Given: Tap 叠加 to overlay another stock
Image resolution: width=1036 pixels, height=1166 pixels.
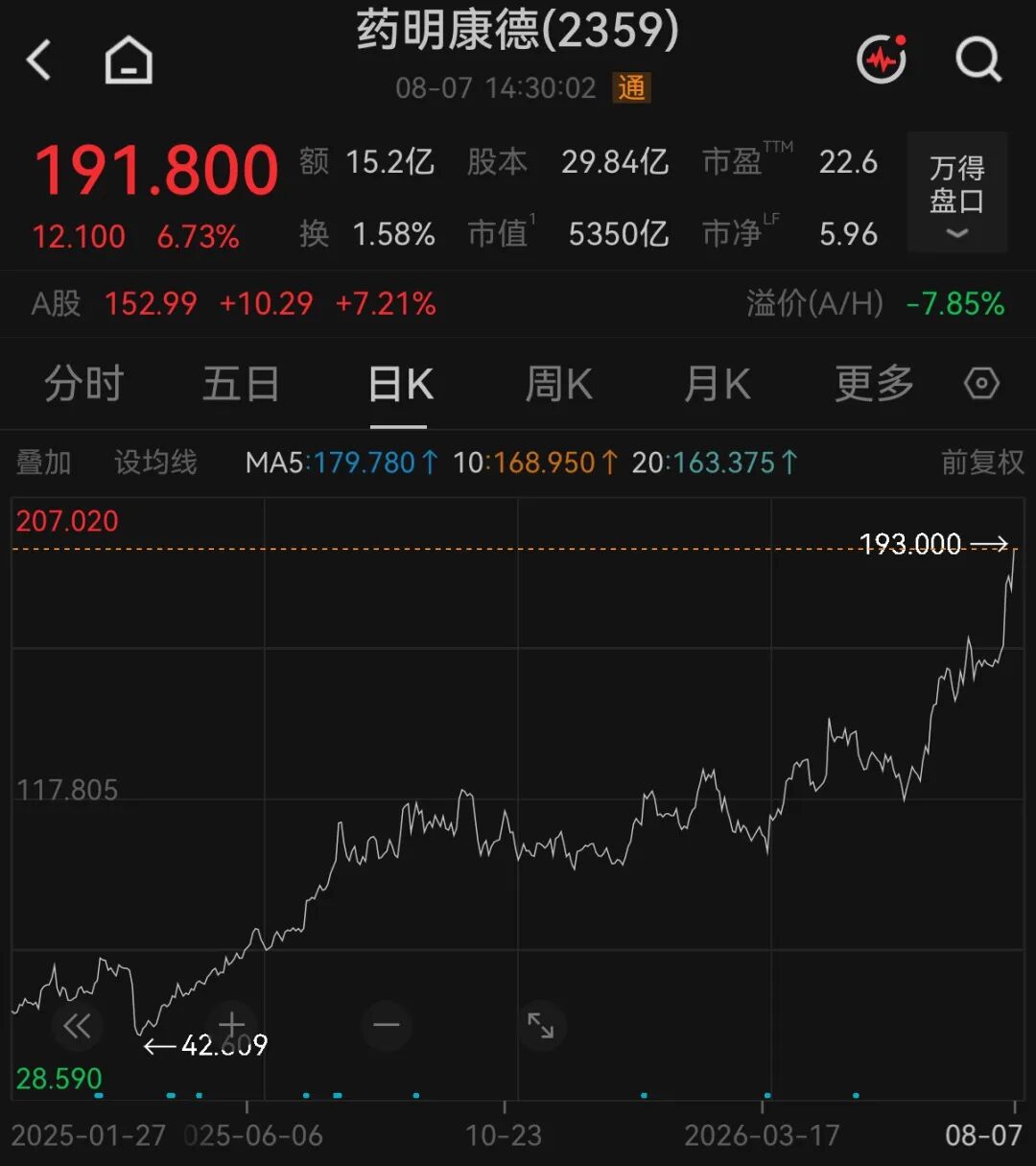Looking at the screenshot, I should coord(44,463).
